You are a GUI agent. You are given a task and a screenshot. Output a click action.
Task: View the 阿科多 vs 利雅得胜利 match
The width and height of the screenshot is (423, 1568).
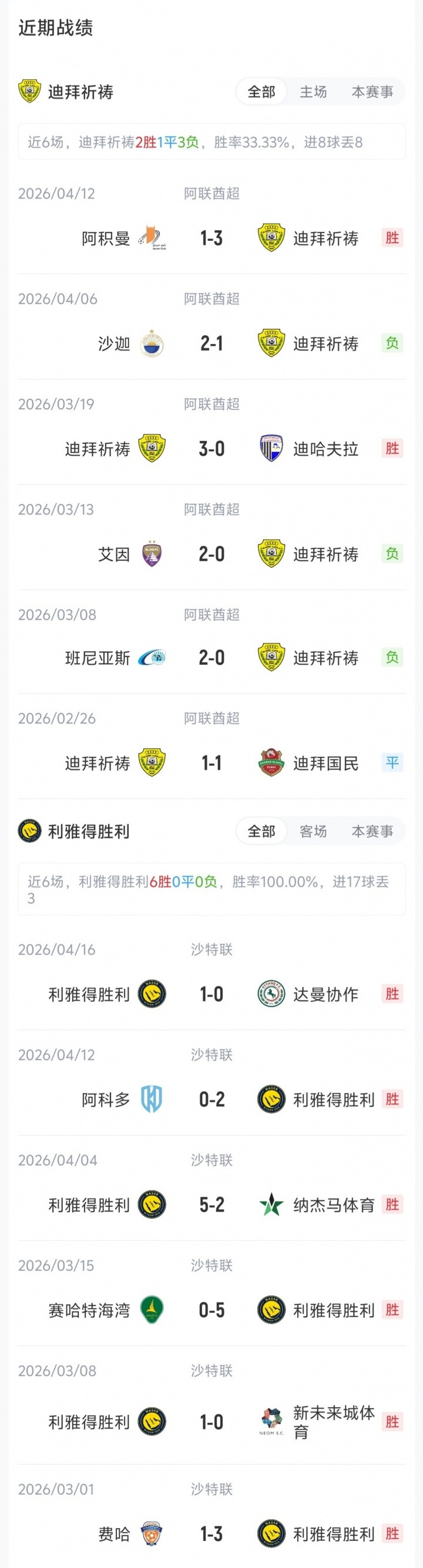pos(211,1099)
